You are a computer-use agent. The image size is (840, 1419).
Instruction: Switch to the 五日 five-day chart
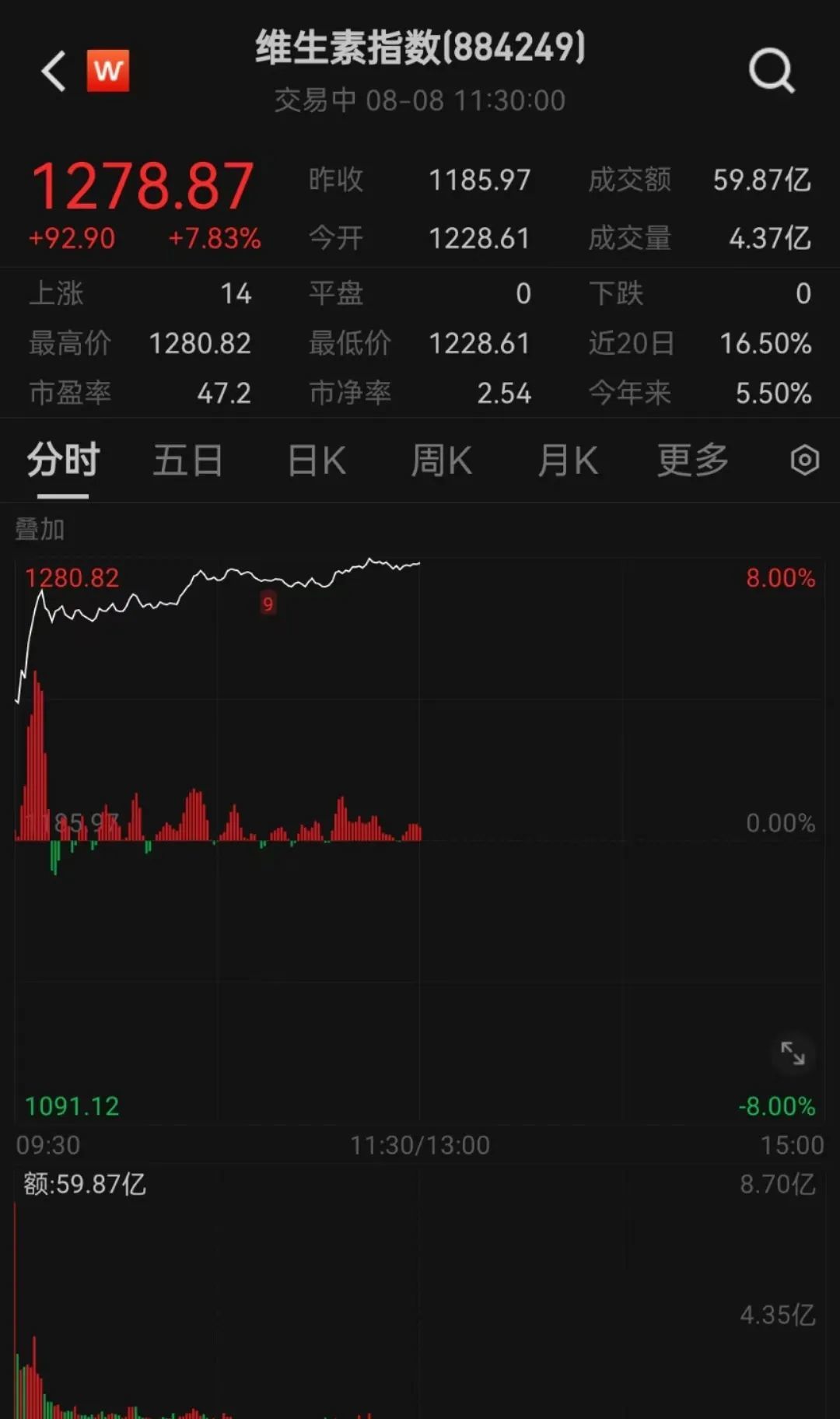[188, 461]
